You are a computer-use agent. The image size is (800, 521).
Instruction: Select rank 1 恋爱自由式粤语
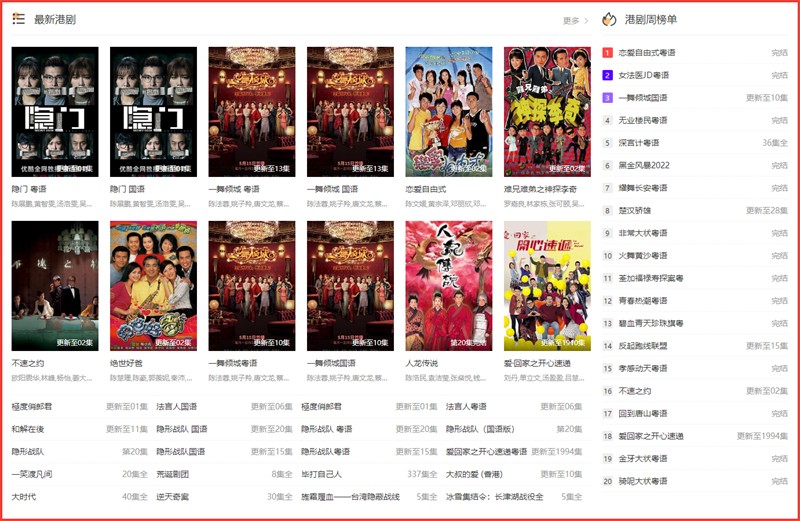647,52
